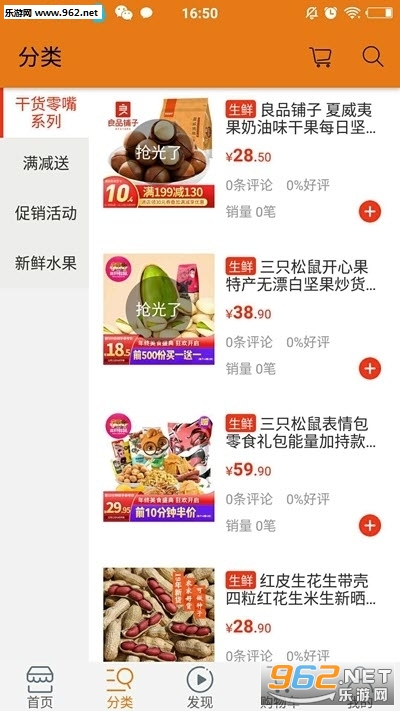The height and width of the screenshot is (711, 400).
Task: Go to the 首页 tab
Action: click(40, 687)
